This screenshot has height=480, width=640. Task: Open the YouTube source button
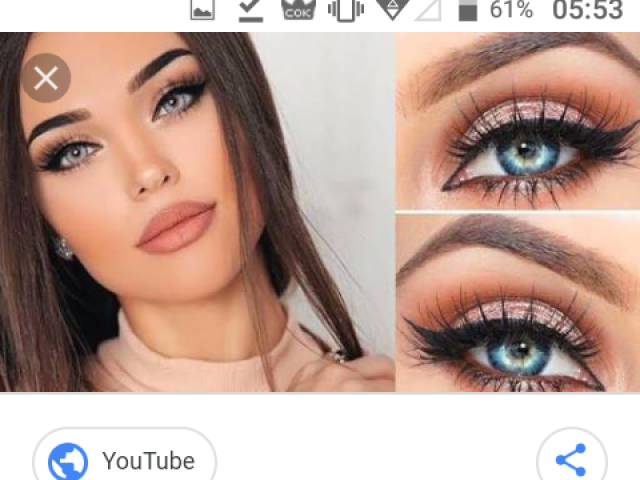[125, 459]
